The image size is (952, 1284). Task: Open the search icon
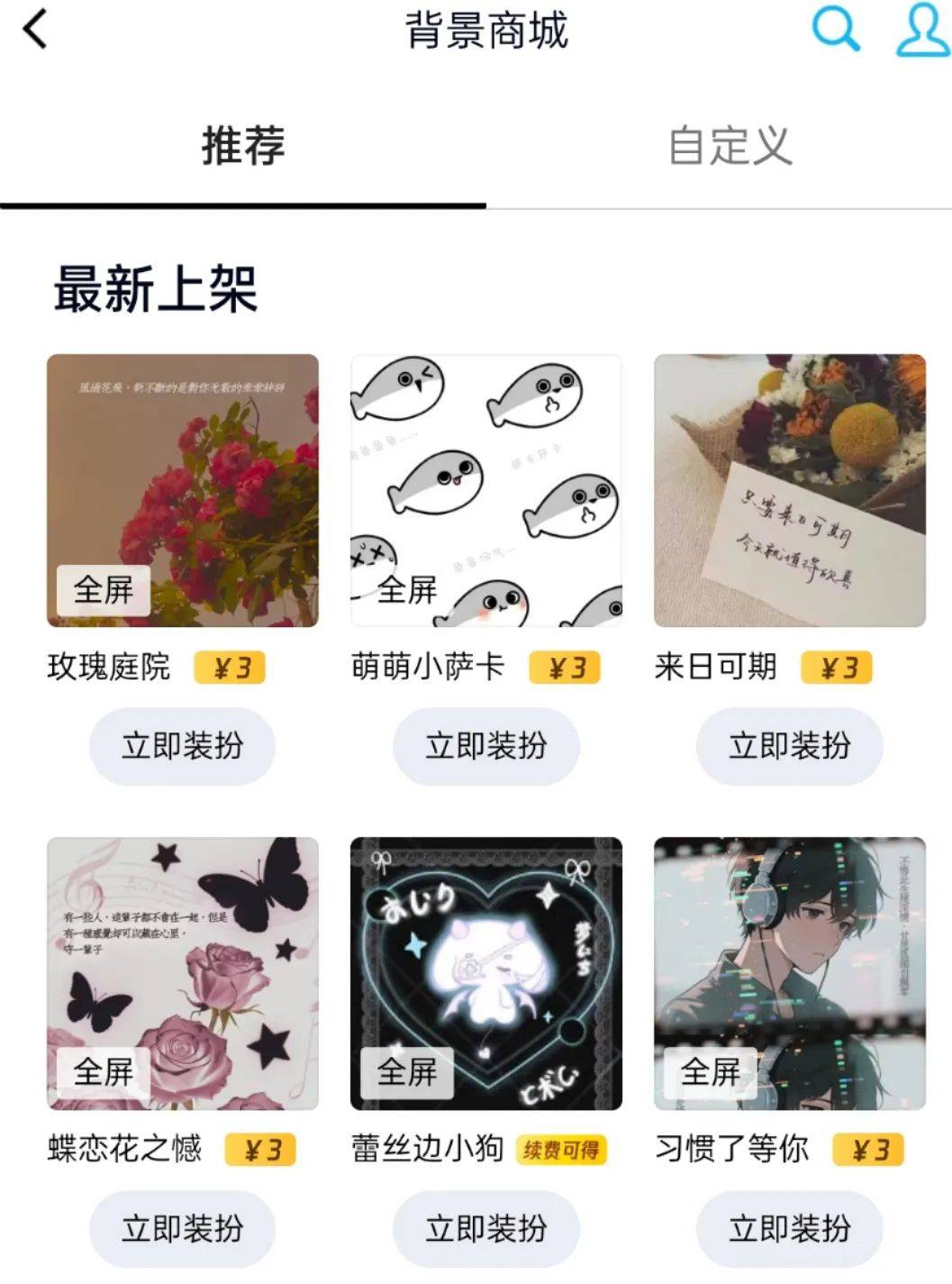tap(835, 30)
